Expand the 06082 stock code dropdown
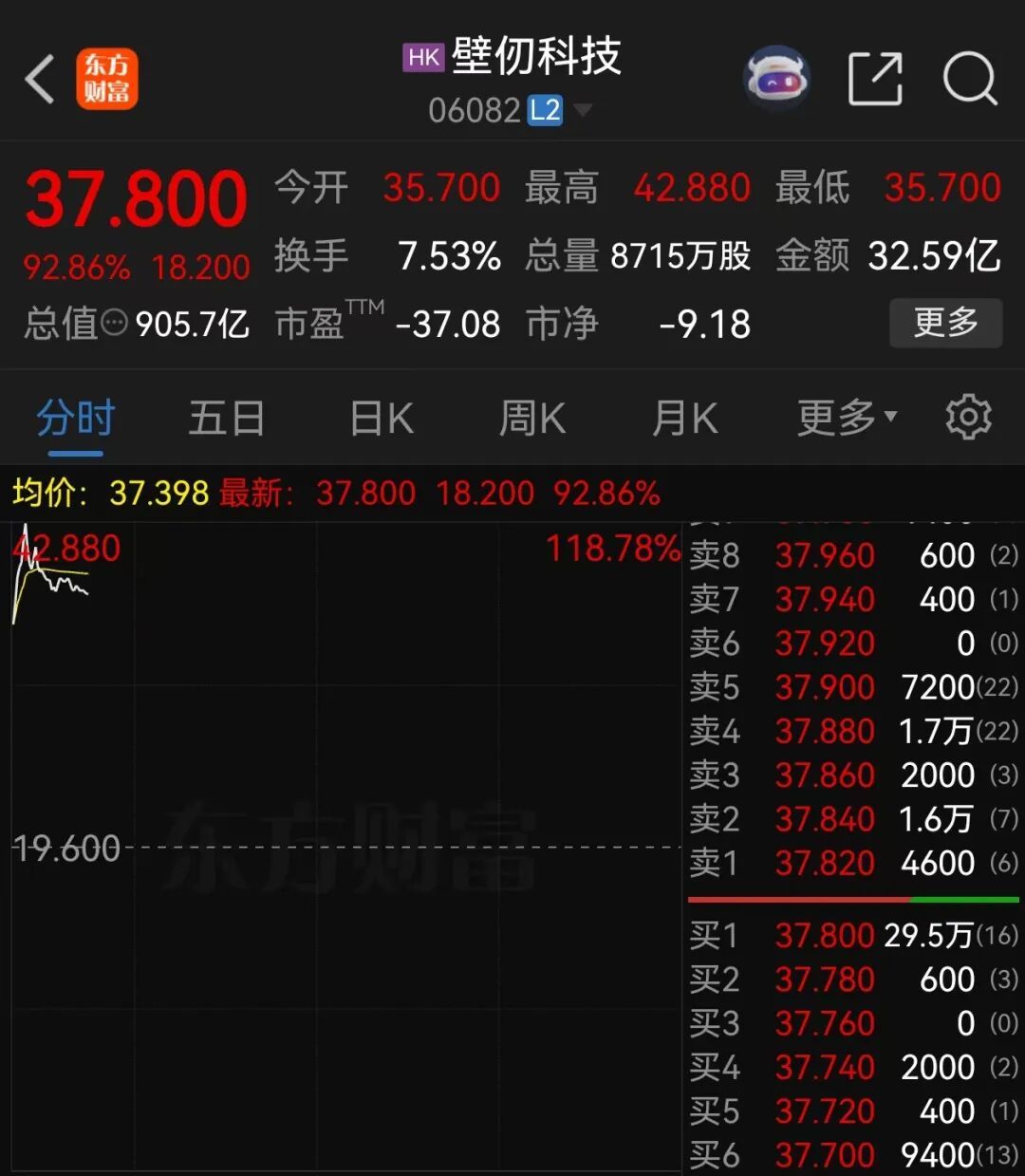Viewport: 1025px width, 1176px height. [x=583, y=111]
